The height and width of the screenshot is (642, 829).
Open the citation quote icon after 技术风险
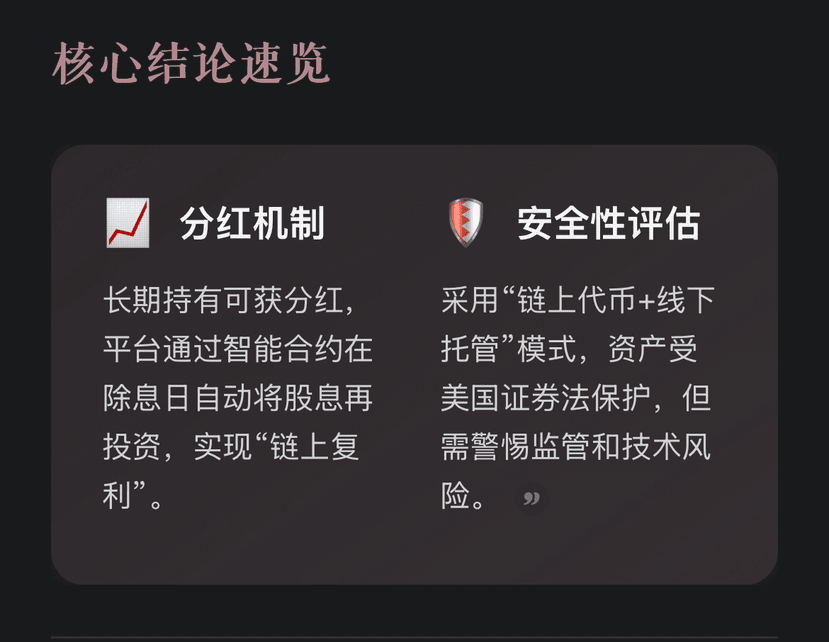[x=531, y=497]
